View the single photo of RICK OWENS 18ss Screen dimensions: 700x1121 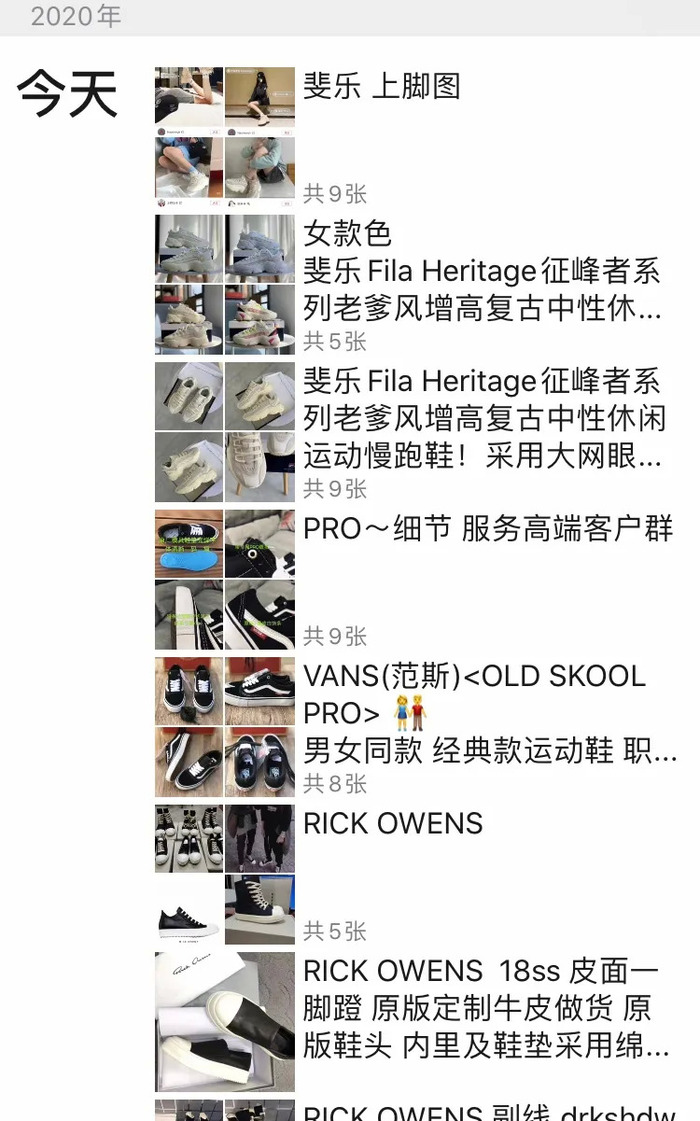click(x=224, y=1021)
